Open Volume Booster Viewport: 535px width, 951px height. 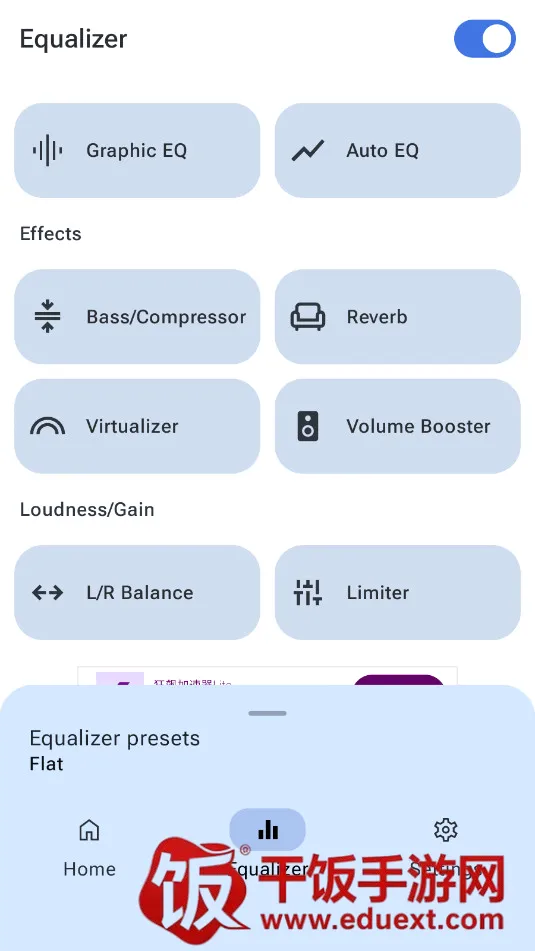click(x=397, y=426)
